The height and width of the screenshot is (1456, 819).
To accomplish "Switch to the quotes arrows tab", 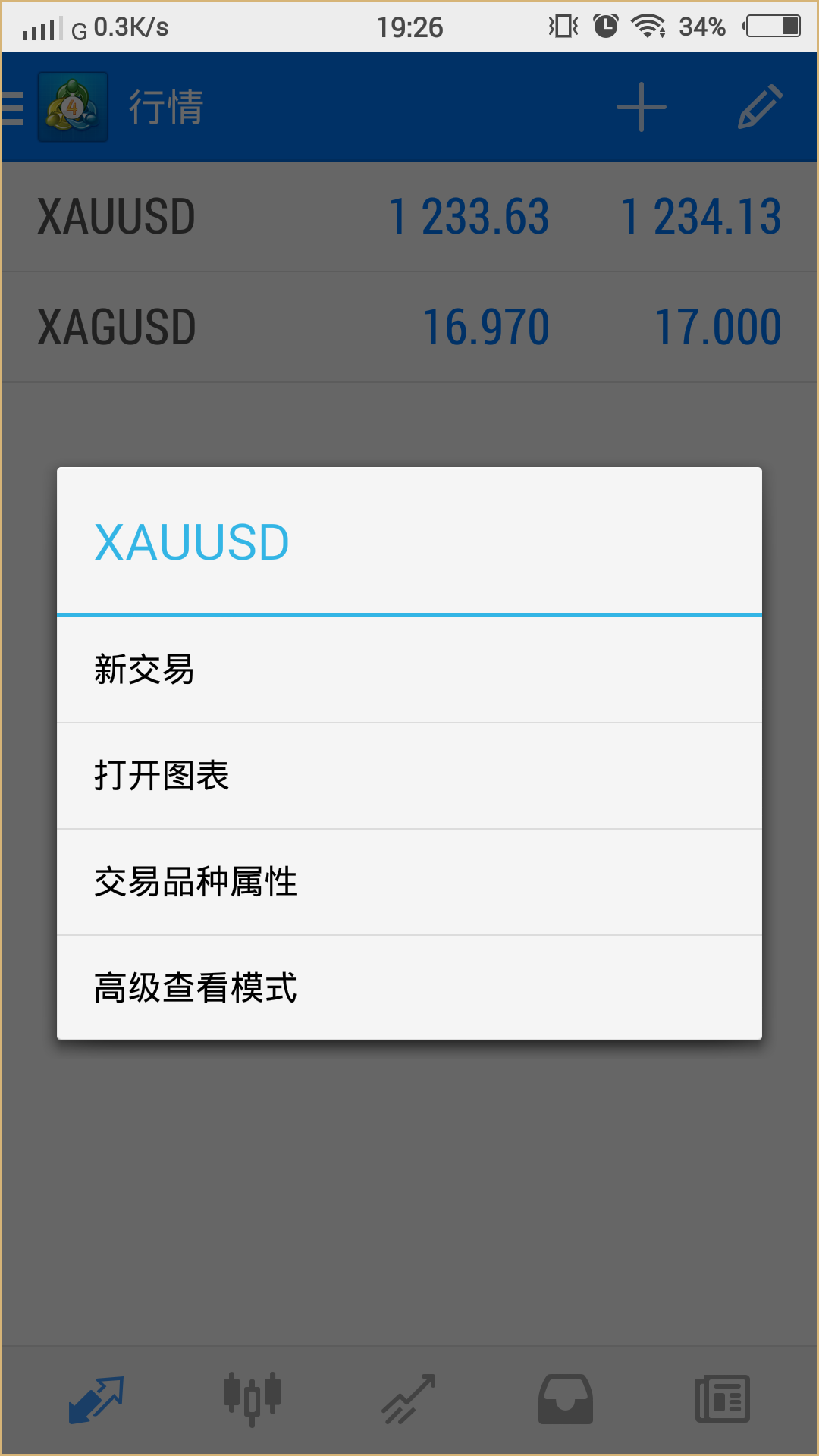I will coord(96,1398).
